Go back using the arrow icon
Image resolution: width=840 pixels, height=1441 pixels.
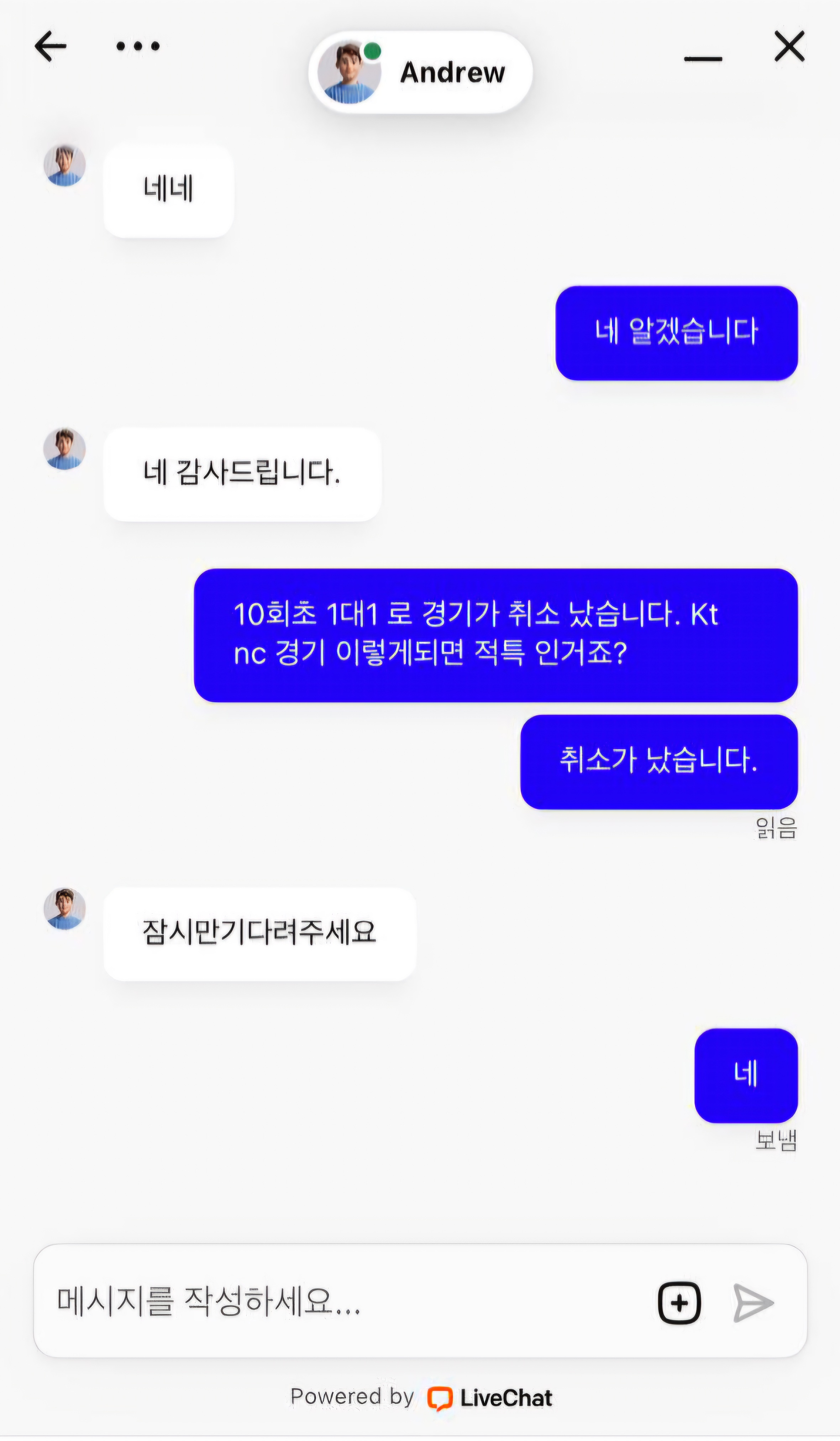50,46
